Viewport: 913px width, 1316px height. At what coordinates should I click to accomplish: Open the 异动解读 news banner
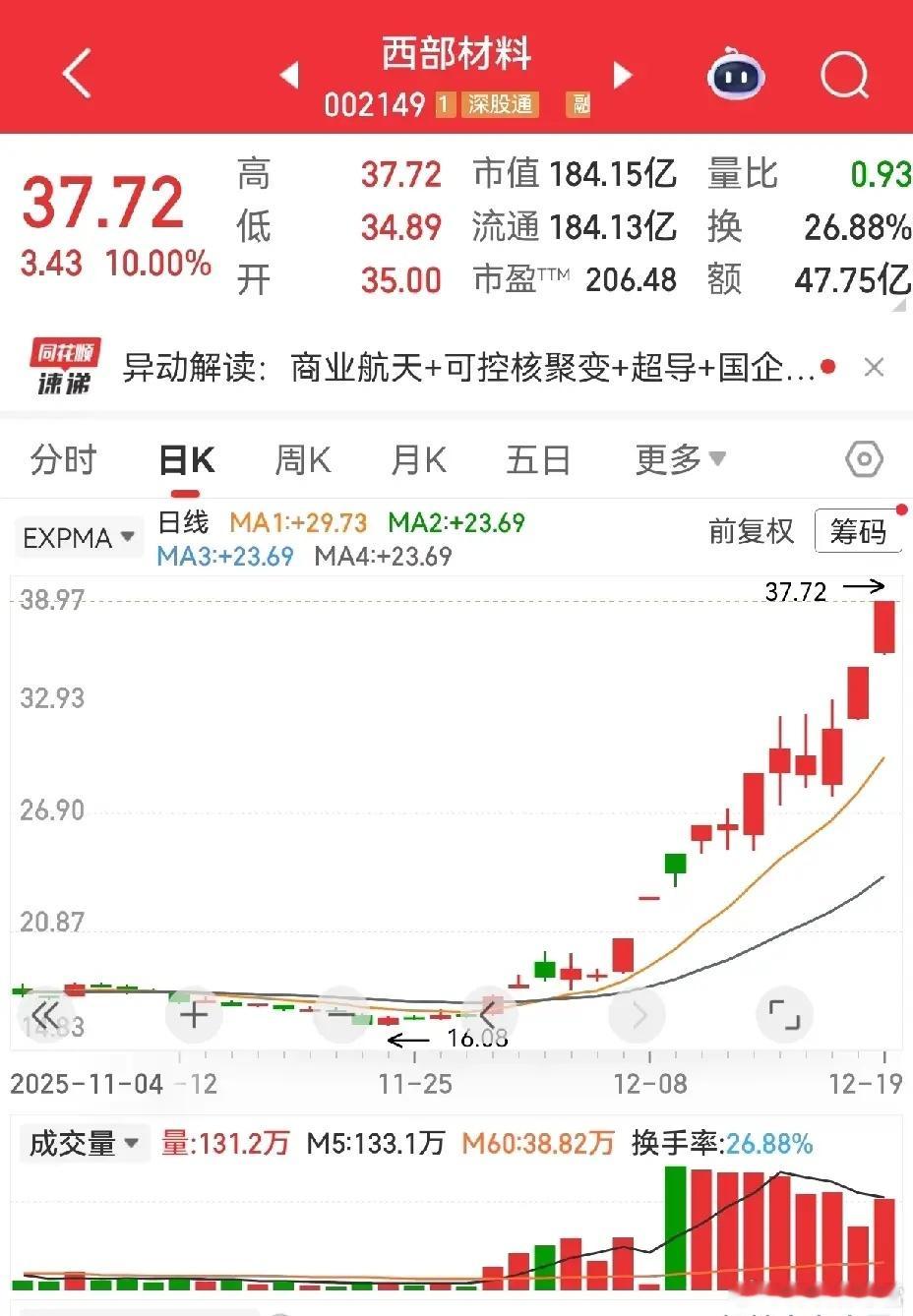click(x=468, y=368)
